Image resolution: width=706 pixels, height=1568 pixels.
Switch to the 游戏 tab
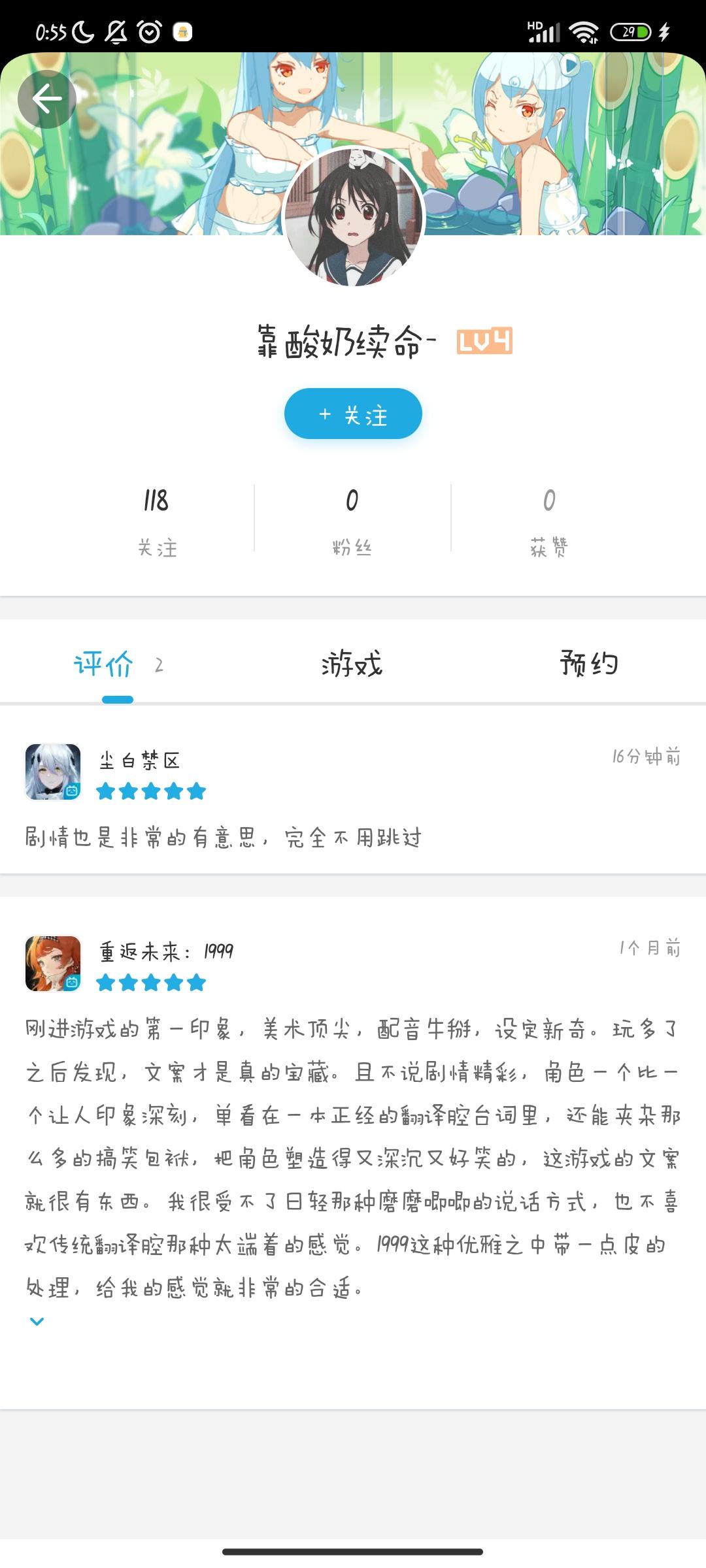[352, 664]
